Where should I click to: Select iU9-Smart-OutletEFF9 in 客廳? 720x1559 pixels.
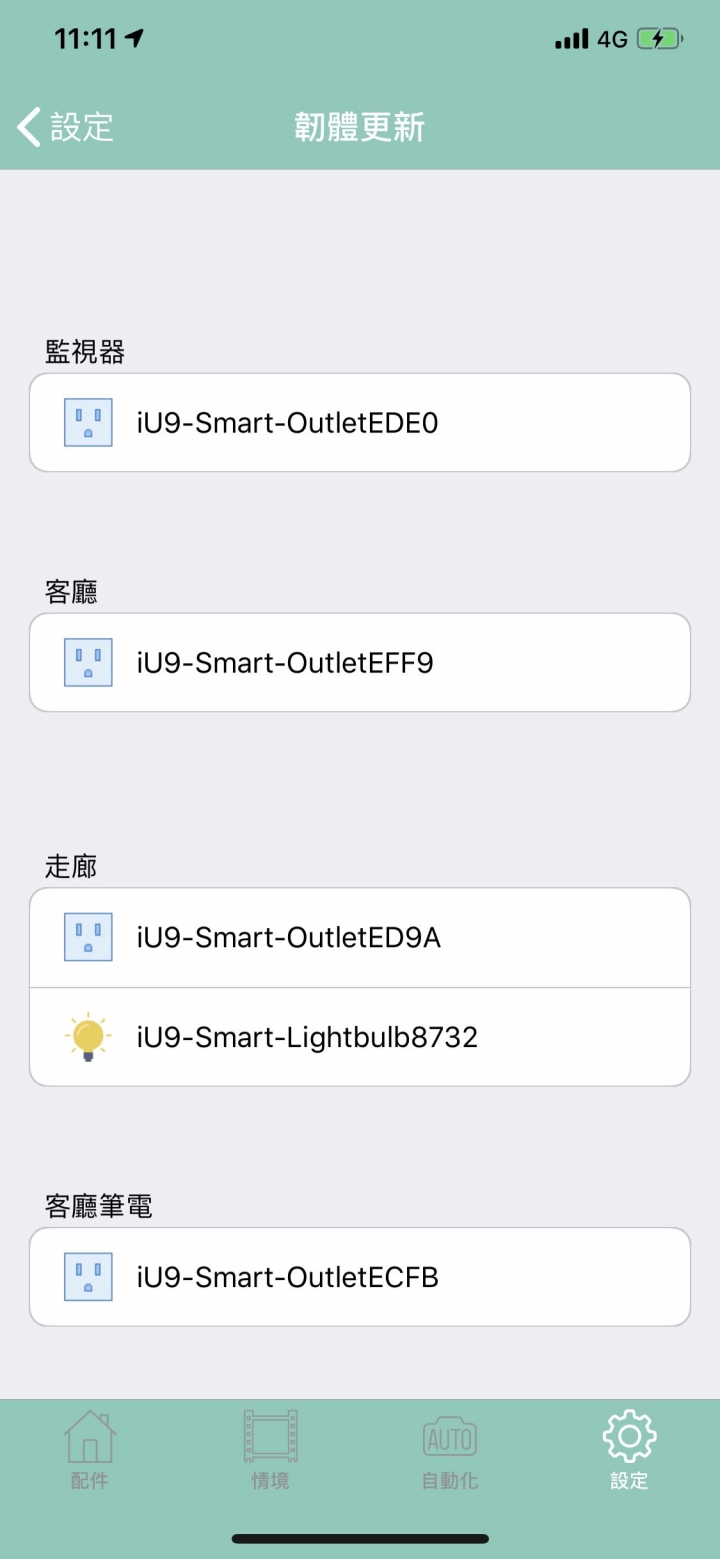click(x=360, y=662)
